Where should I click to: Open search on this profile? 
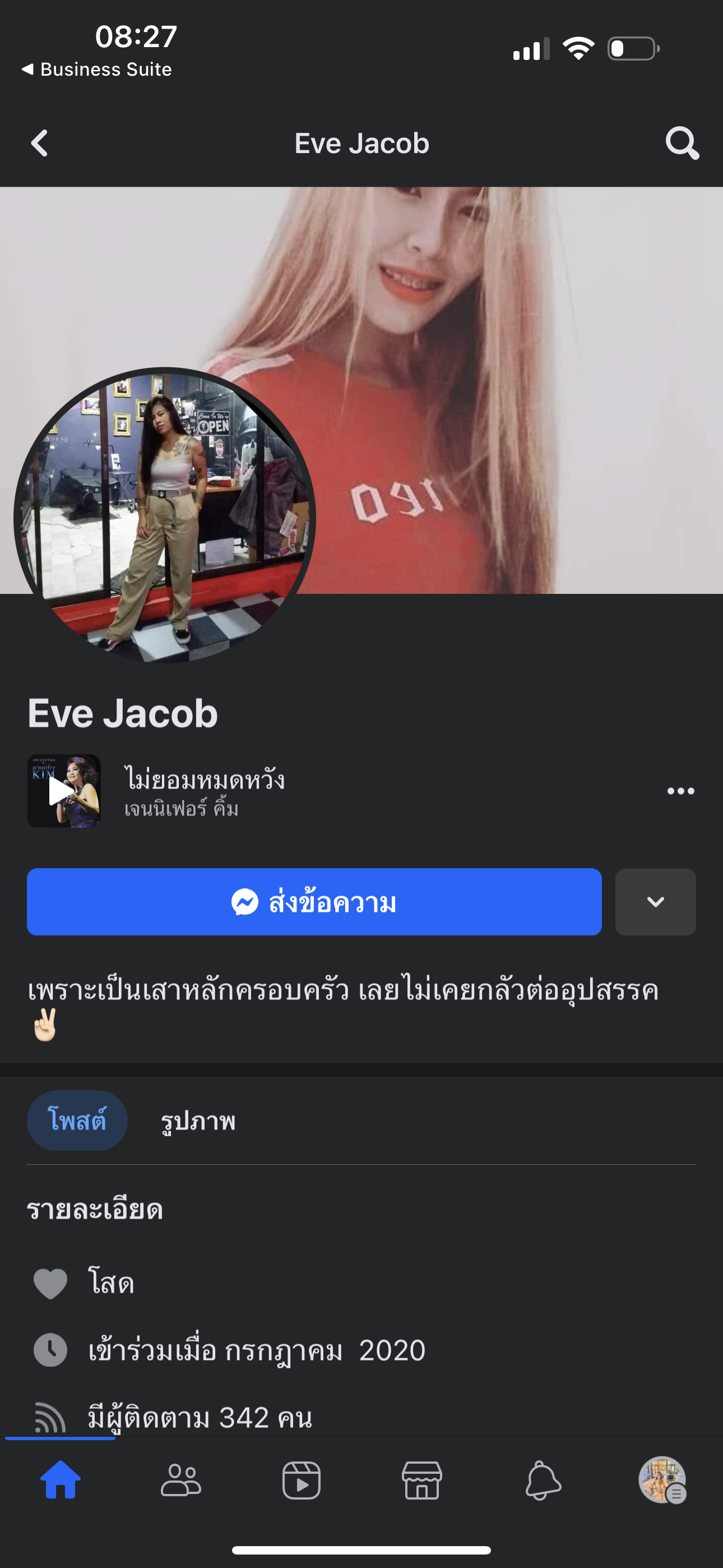click(x=682, y=144)
